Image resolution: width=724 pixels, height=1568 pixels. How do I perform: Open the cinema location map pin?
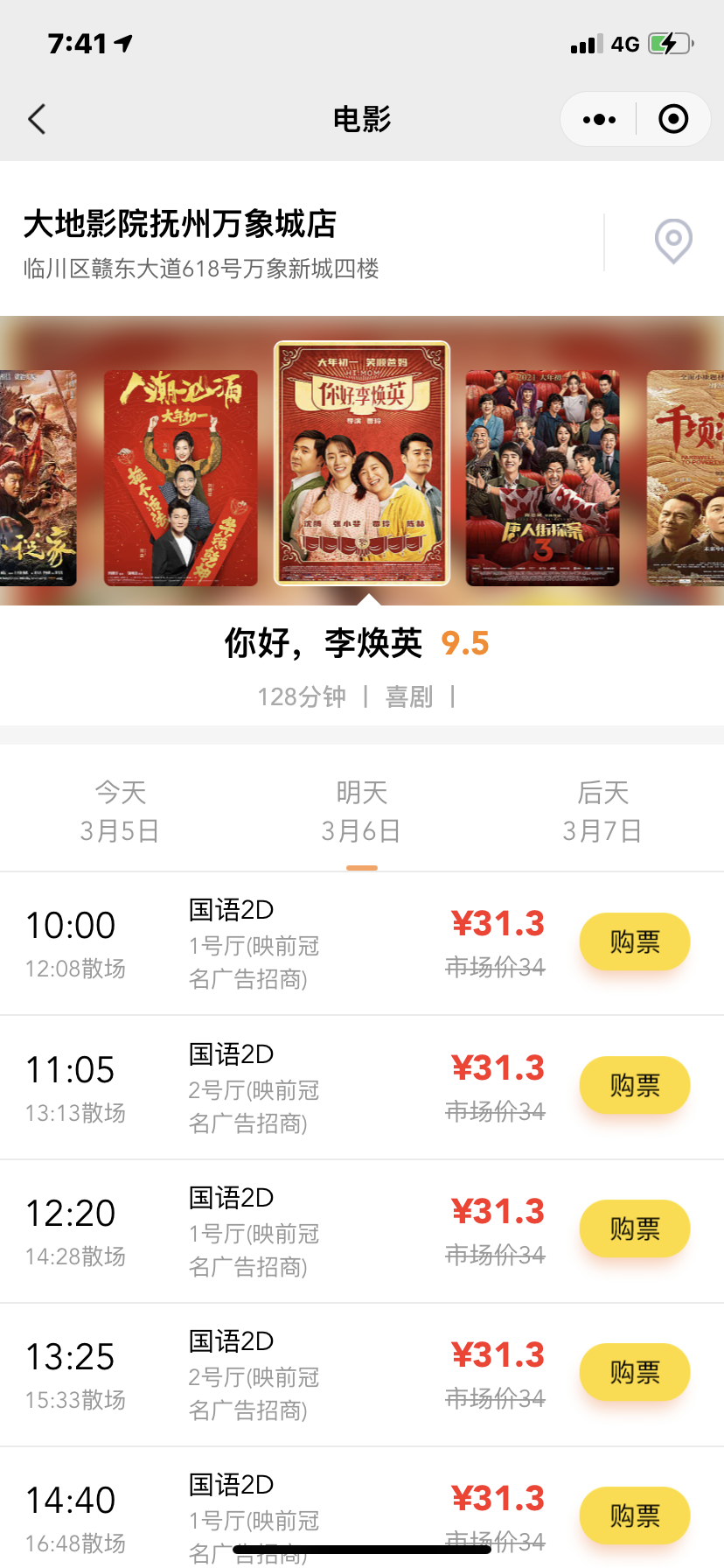(673, 241)
